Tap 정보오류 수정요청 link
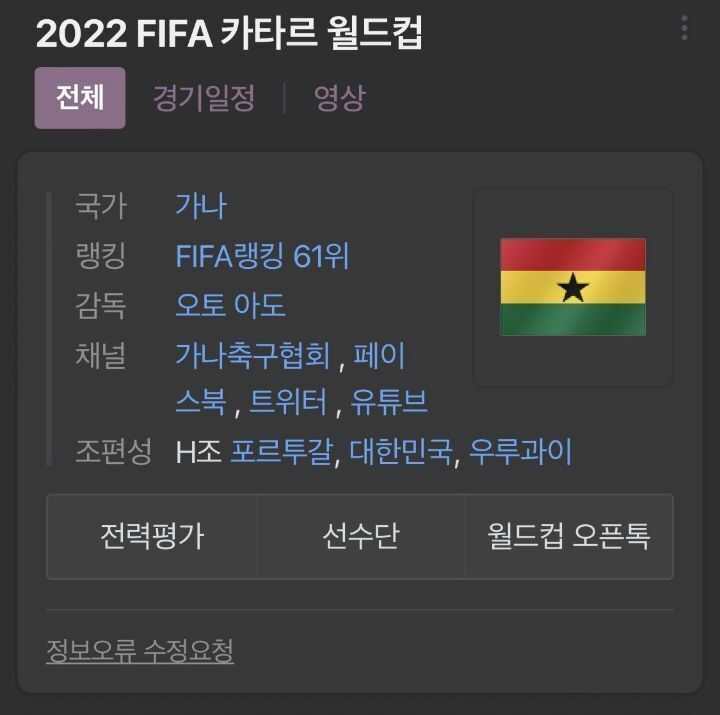720x715 pixels. (x=140, y=651)
